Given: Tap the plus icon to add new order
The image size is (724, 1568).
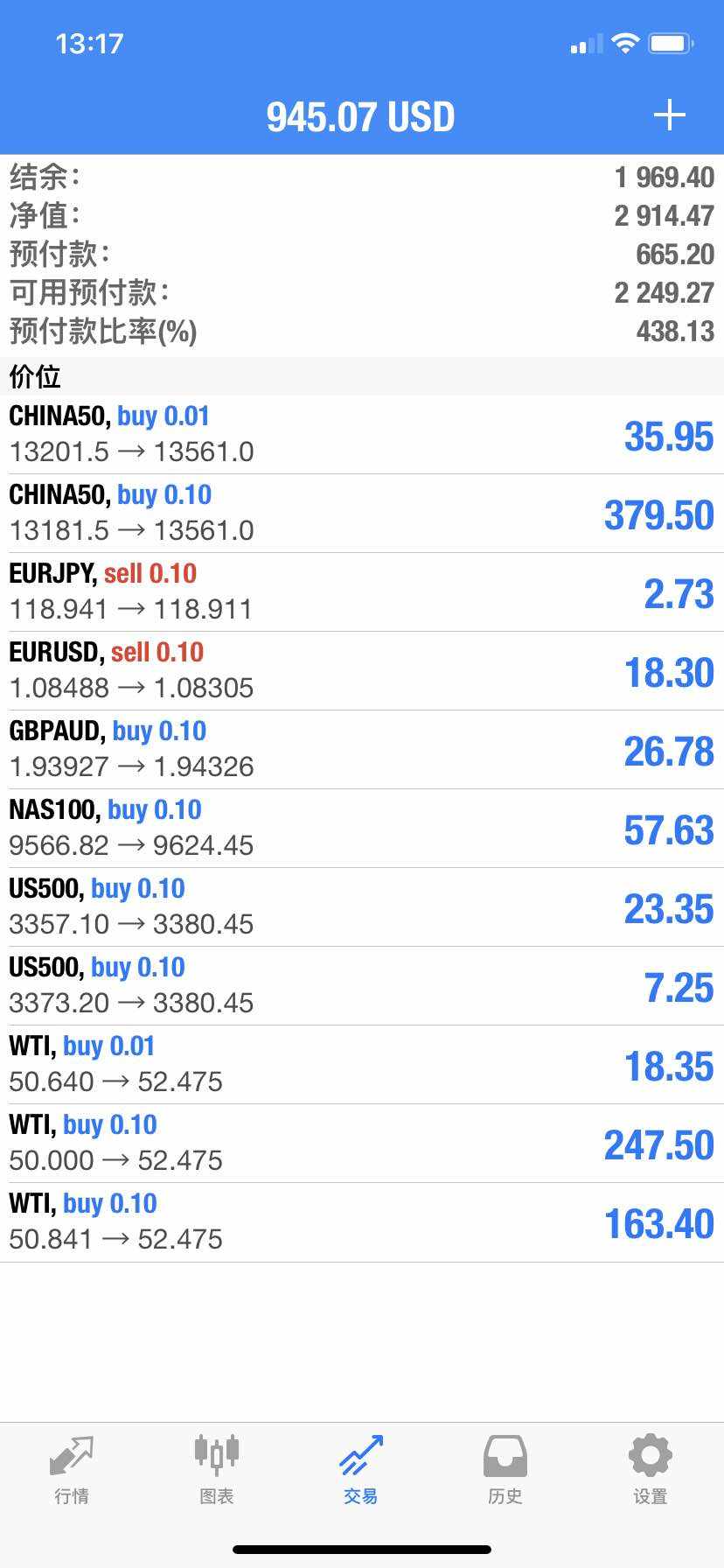Looking at the screenshot, I should 670,115.
